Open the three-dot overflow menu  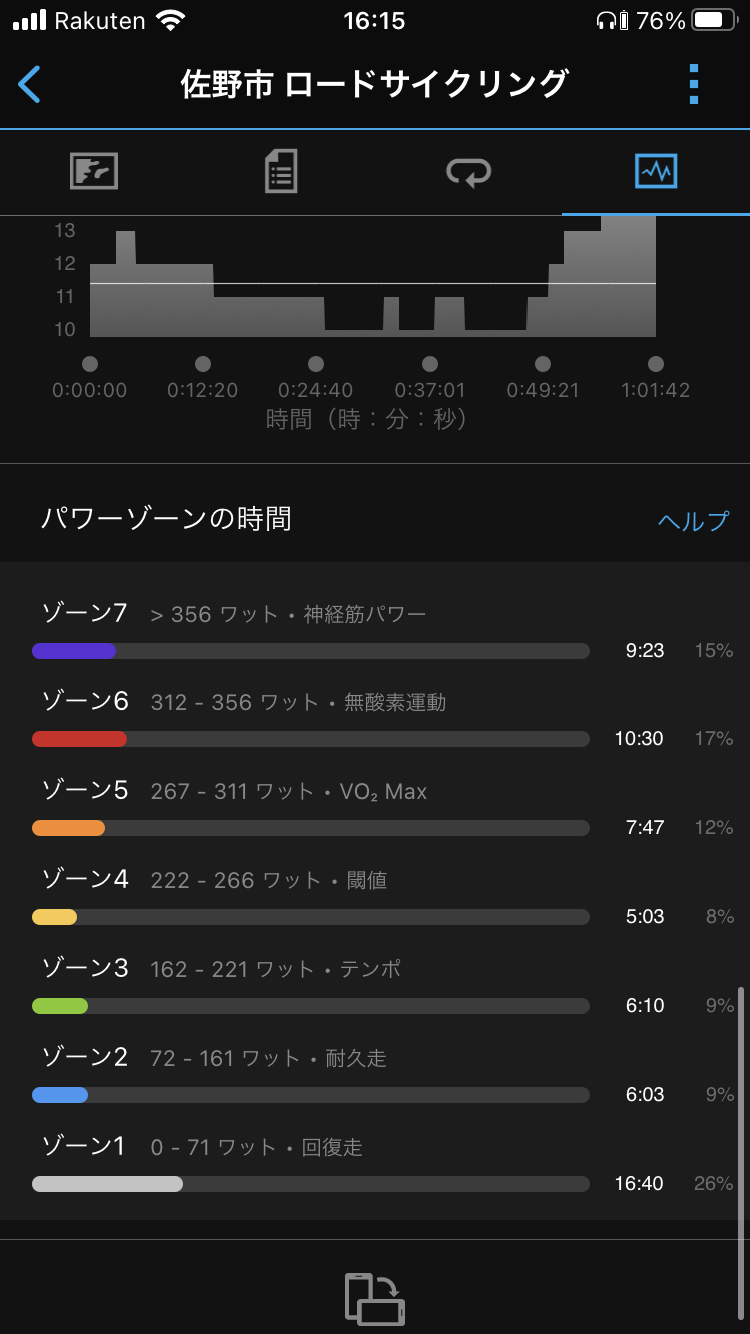coord(694,84)
